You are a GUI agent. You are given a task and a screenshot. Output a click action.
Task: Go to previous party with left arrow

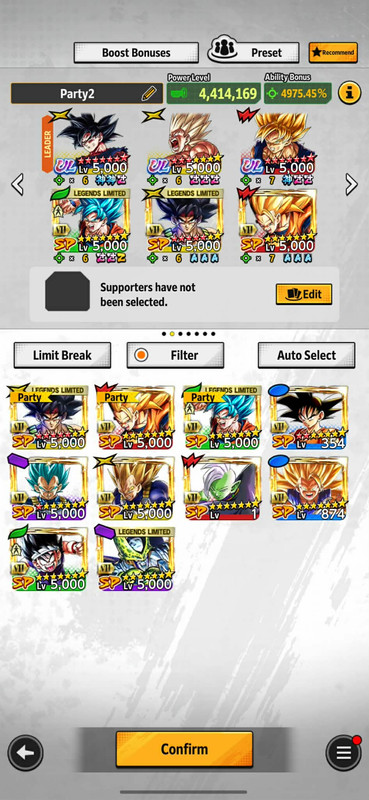[x=17, y=184]
